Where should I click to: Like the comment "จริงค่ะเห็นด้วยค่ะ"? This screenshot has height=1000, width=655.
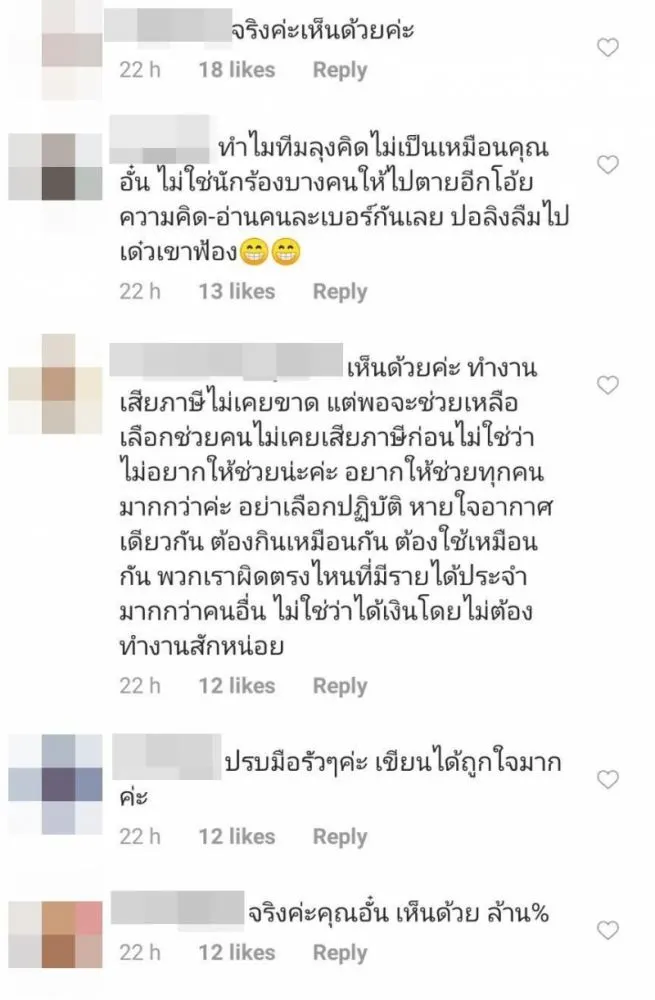point(607,47)
